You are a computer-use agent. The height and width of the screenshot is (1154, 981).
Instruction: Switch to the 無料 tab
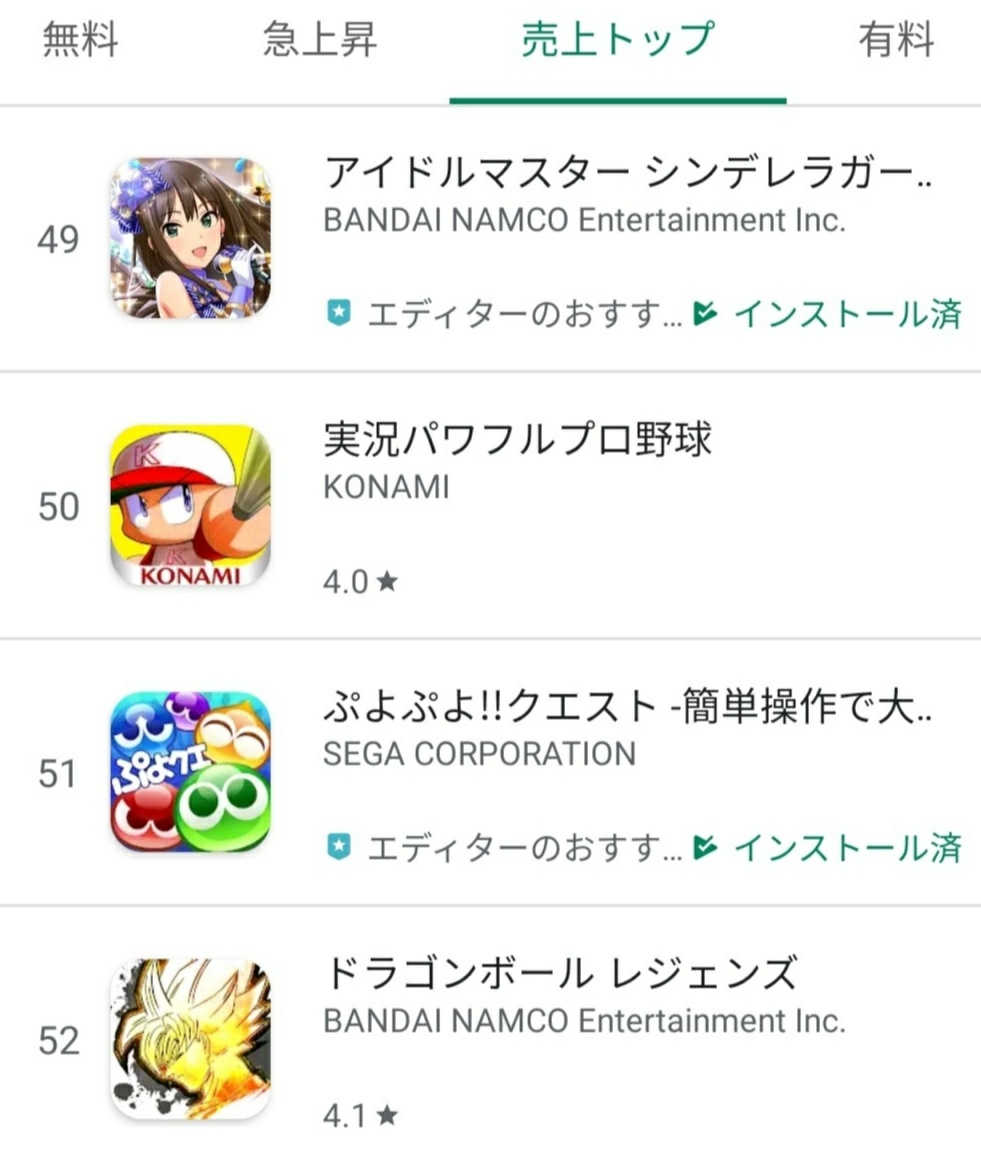80,41
